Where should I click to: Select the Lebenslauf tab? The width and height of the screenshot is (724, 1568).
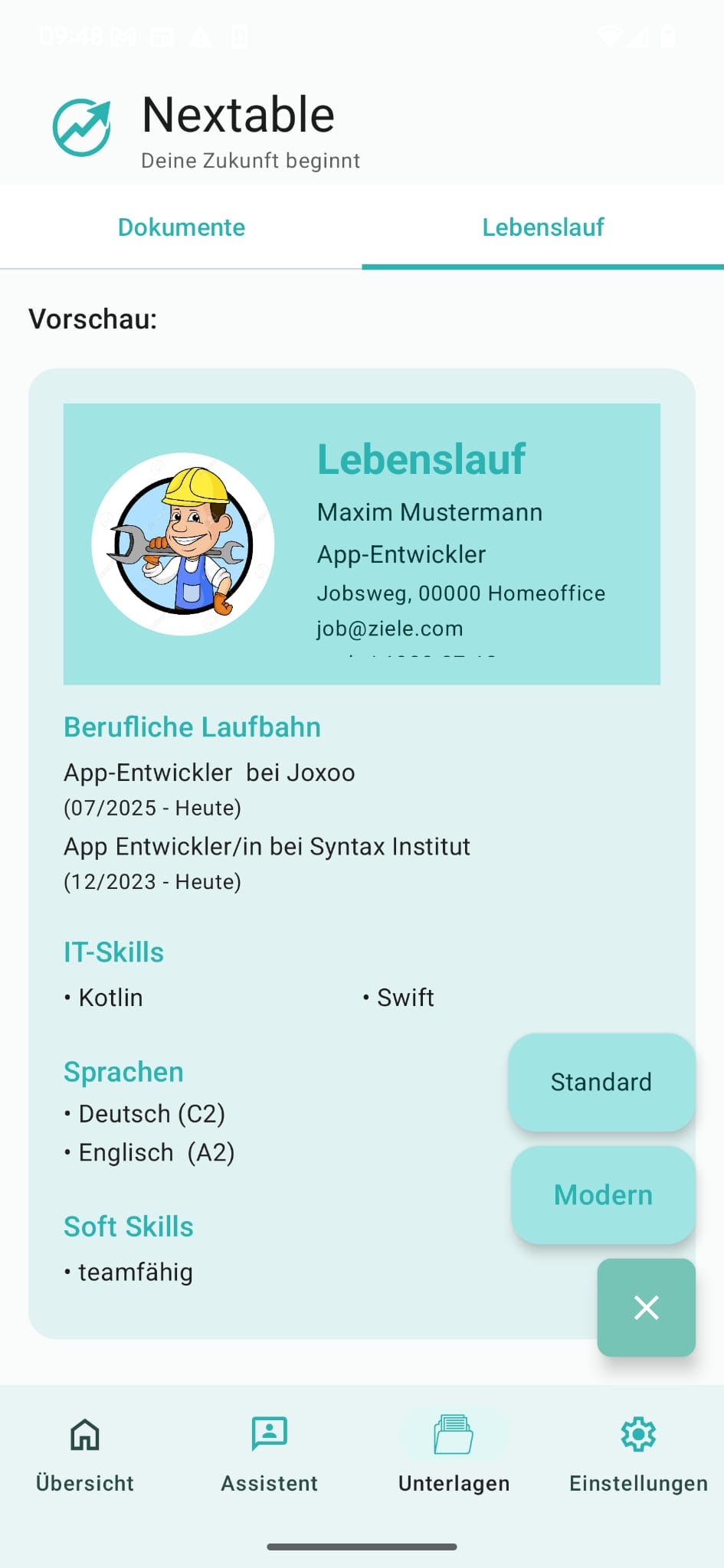(542, 227)
